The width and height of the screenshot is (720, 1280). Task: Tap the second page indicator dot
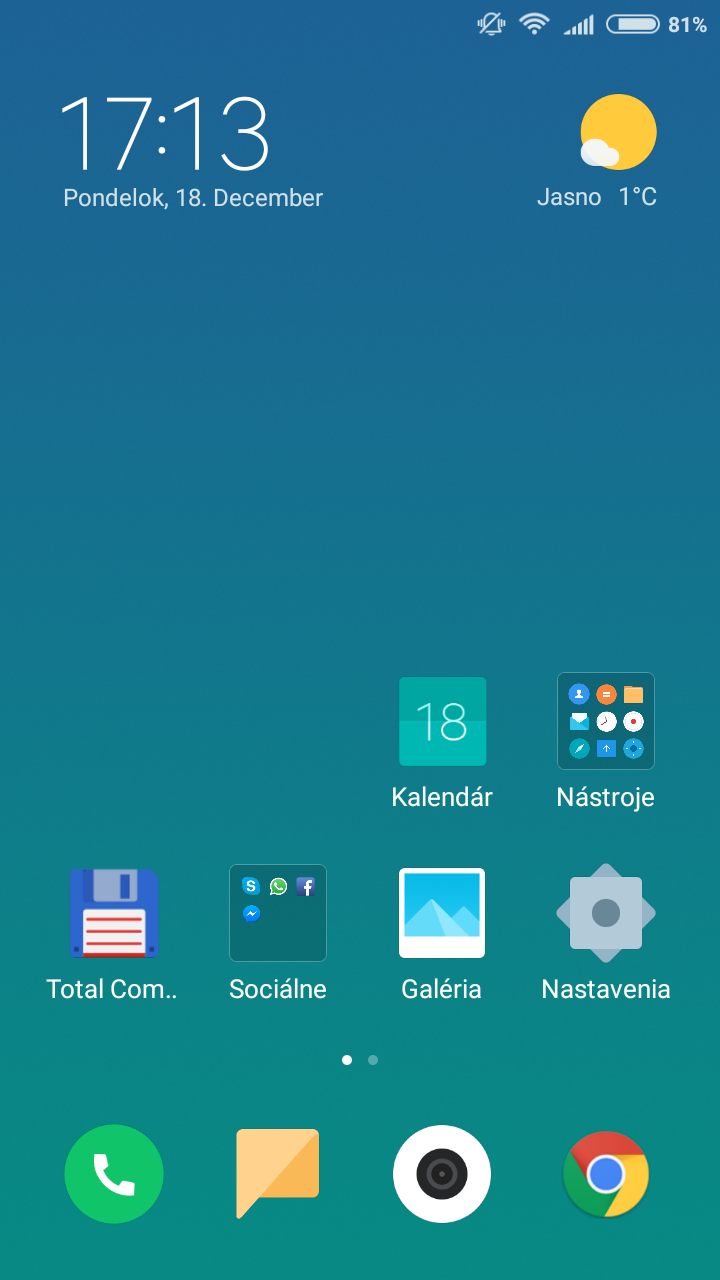click(373, 1060)
